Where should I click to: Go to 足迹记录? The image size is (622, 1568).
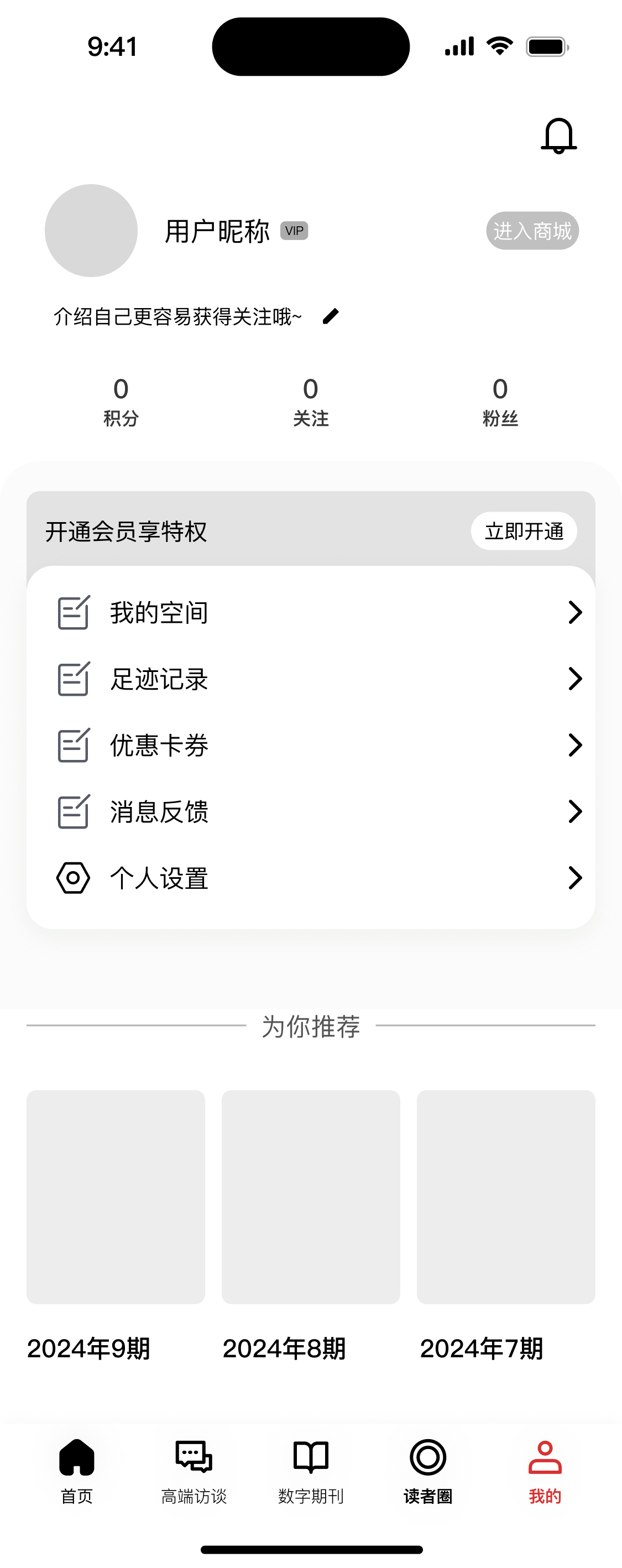pos(310,679)
